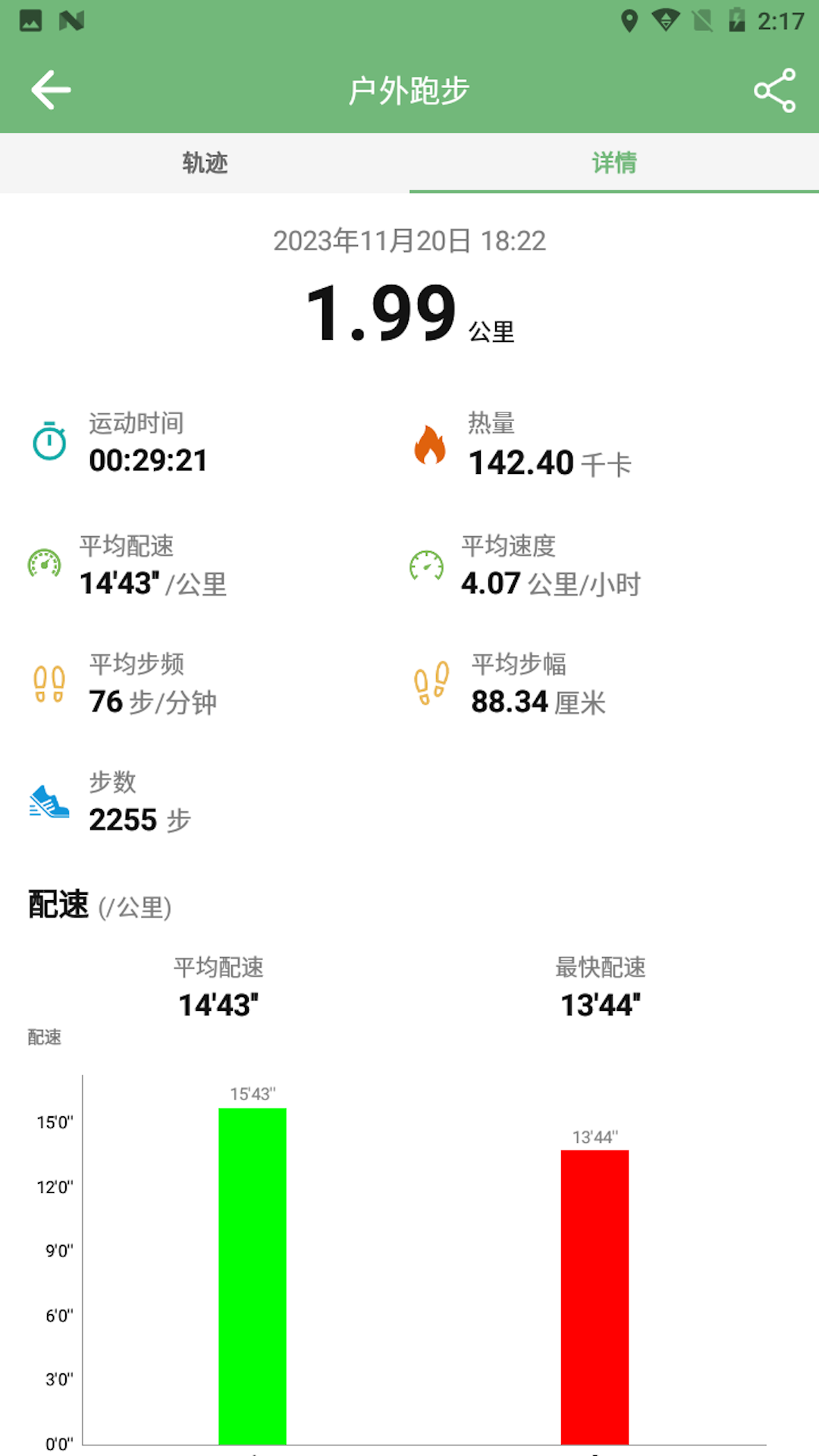This screenshot has width=819, height=1456.
Task: Click the footprints icon next to 平均步幅
Action: pyautogui.click(x=428, y=682)
